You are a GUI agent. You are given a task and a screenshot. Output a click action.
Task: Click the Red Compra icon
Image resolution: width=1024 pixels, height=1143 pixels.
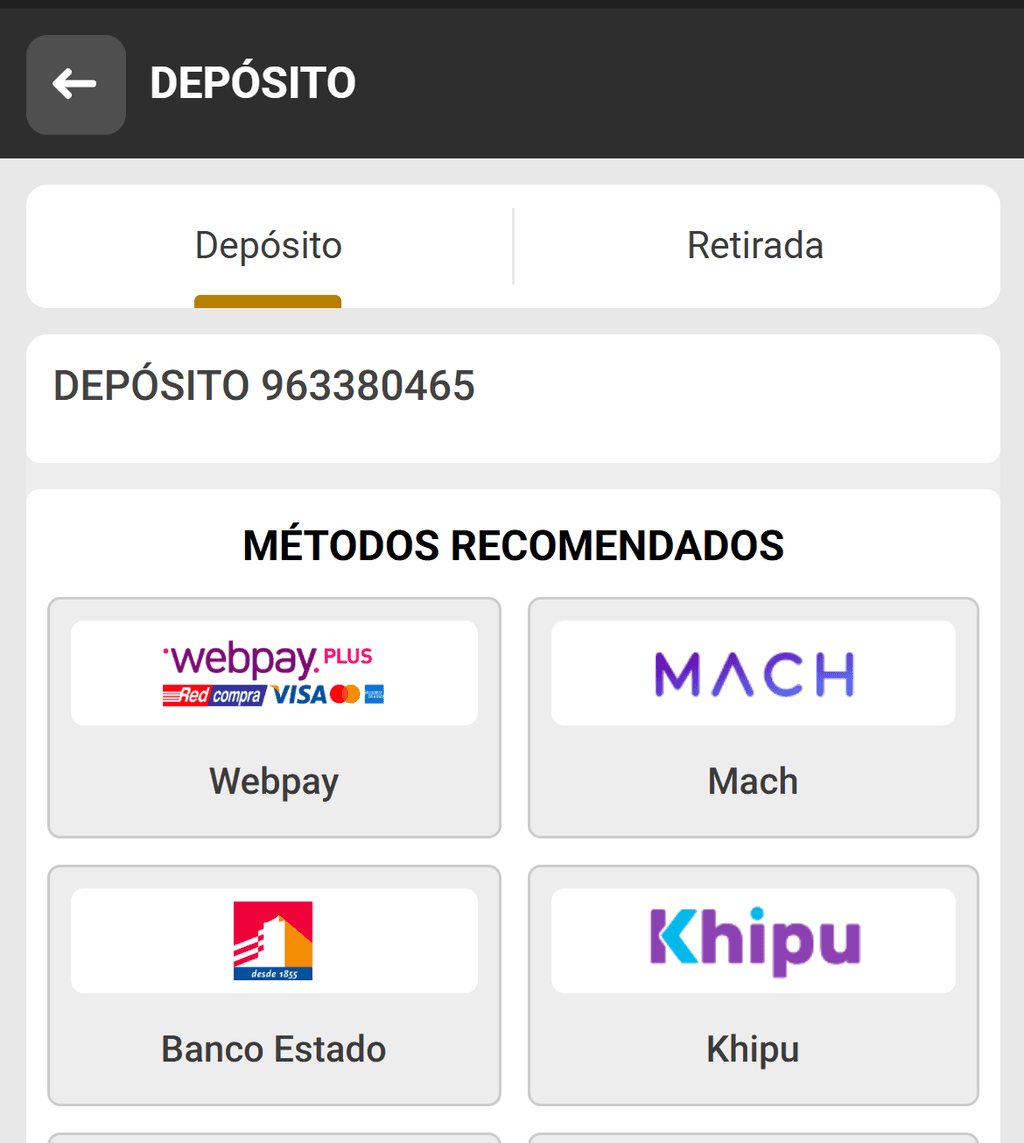click(214, 694)
